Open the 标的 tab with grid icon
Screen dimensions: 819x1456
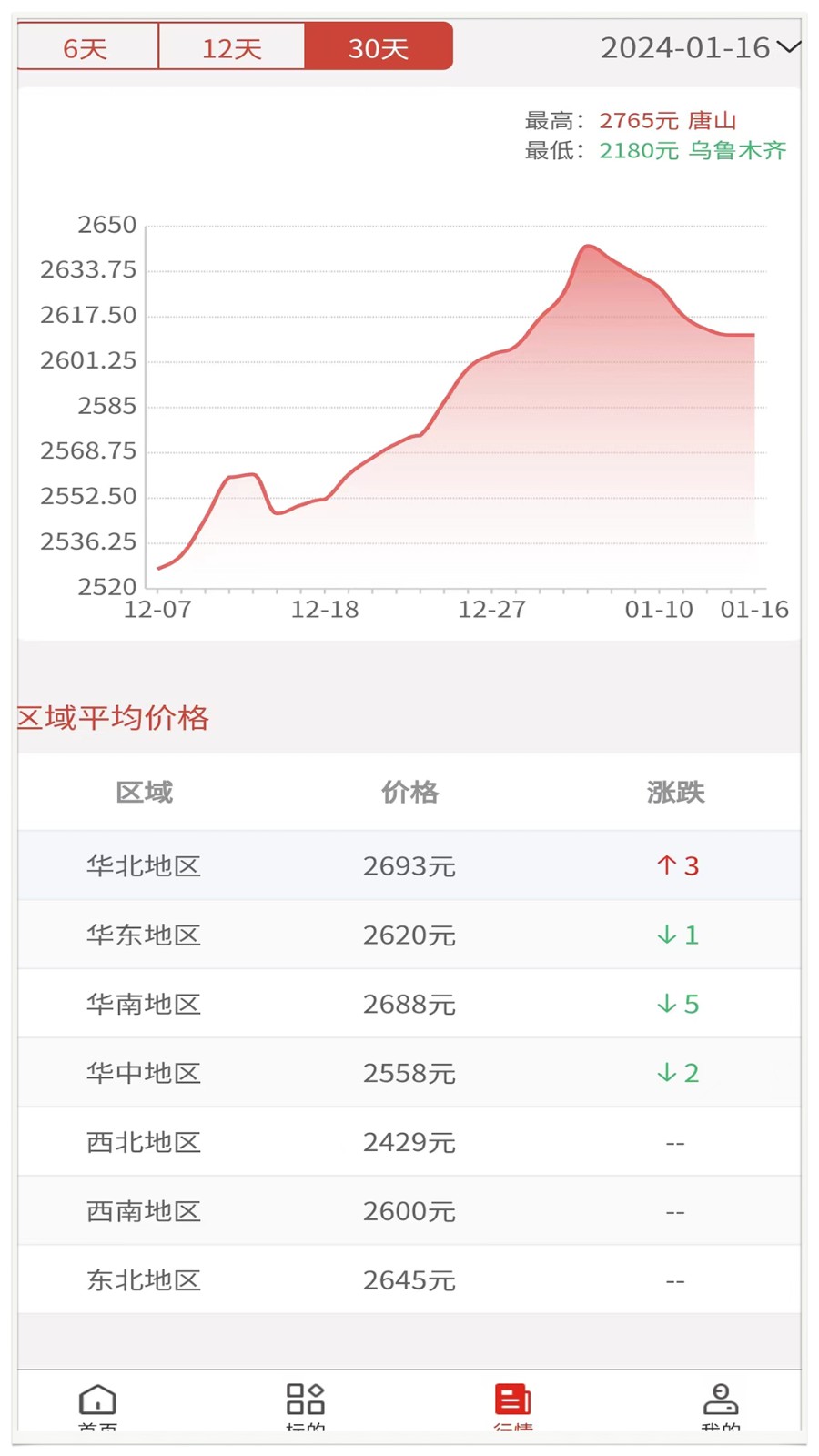[x=305, y=1402]
